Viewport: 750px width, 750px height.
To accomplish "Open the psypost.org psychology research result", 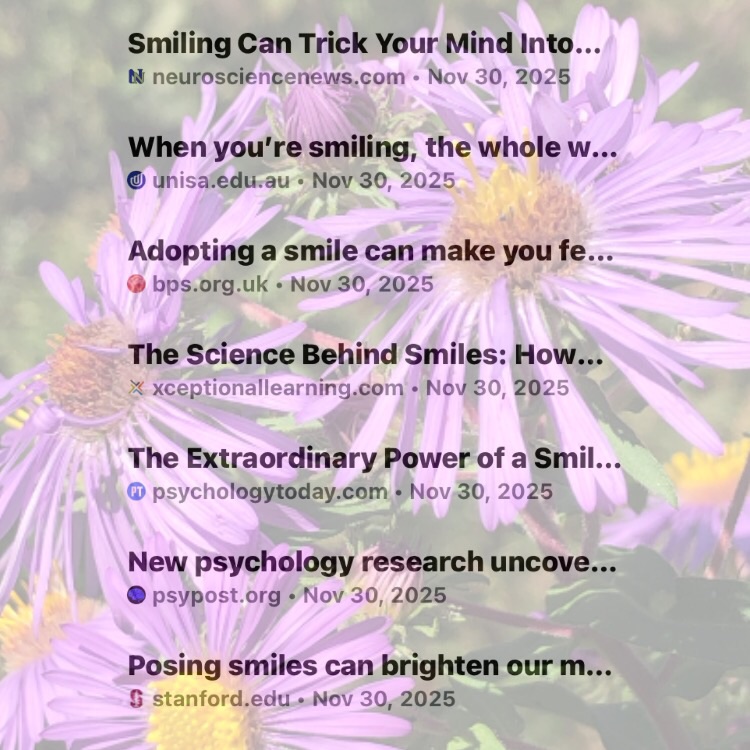I will click(371, 563).
